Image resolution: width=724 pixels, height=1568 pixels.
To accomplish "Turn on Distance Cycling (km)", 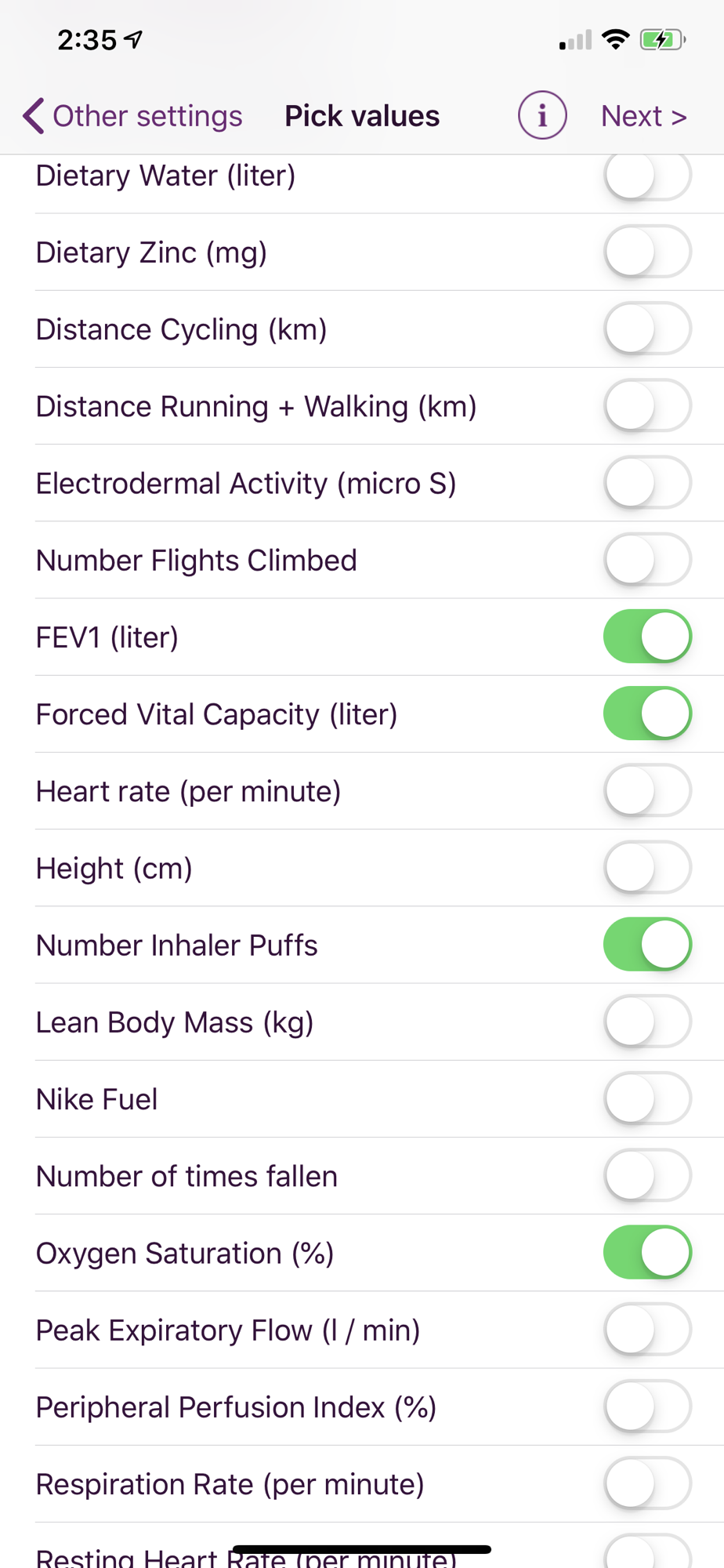I will coord(647,328).
